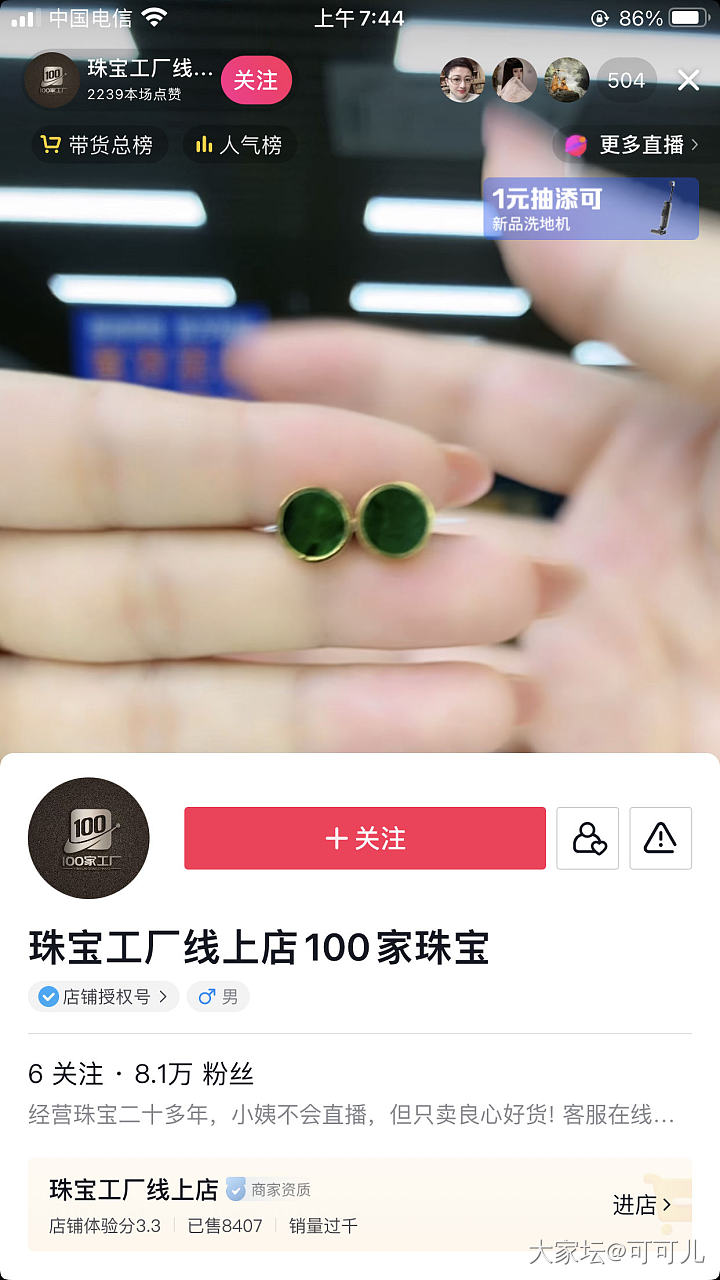Open the streamer avatar in the top bar
The image size is (720, 1280).
(51, 80)
